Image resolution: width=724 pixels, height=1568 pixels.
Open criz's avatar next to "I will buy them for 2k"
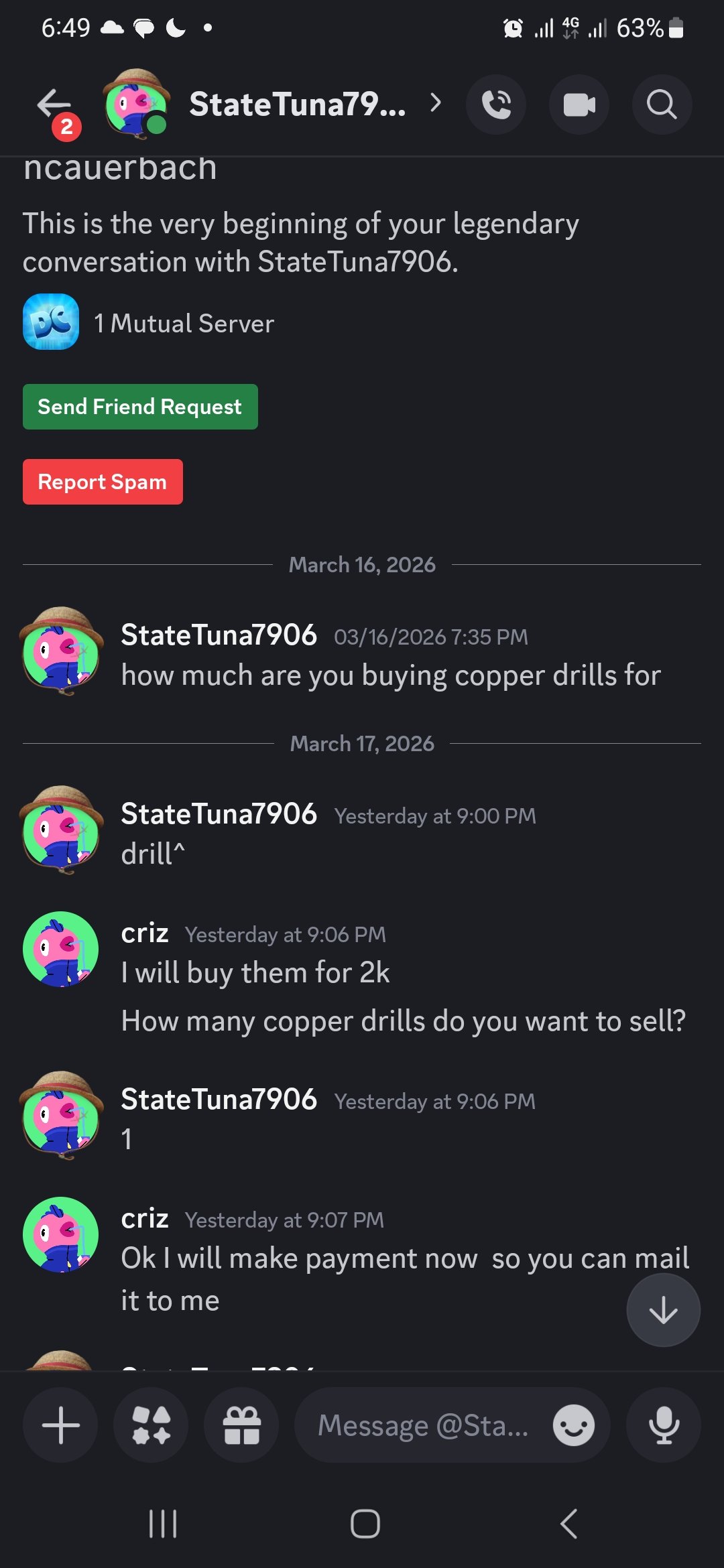click(60, 950)
